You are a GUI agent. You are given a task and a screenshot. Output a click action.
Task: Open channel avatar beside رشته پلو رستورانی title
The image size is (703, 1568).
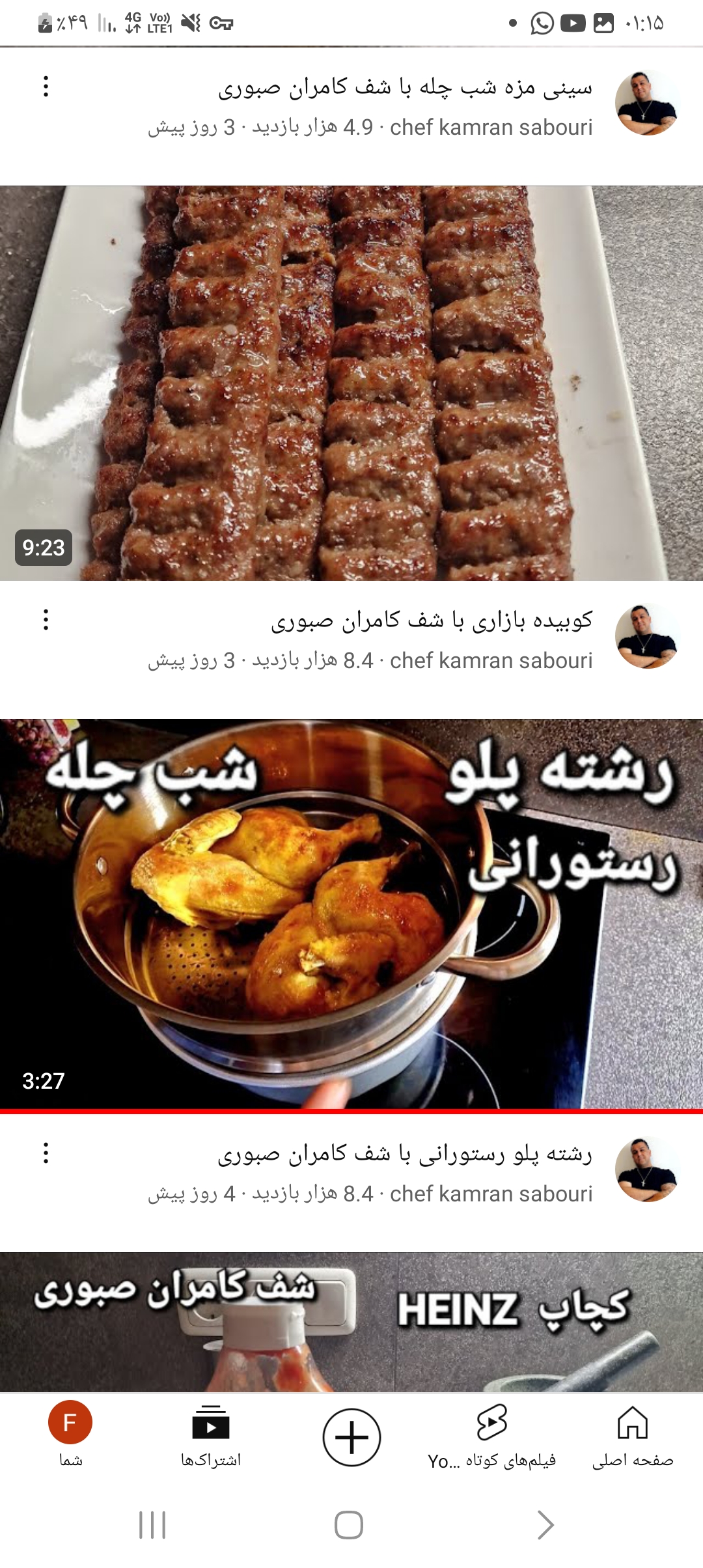[646, 1169]
